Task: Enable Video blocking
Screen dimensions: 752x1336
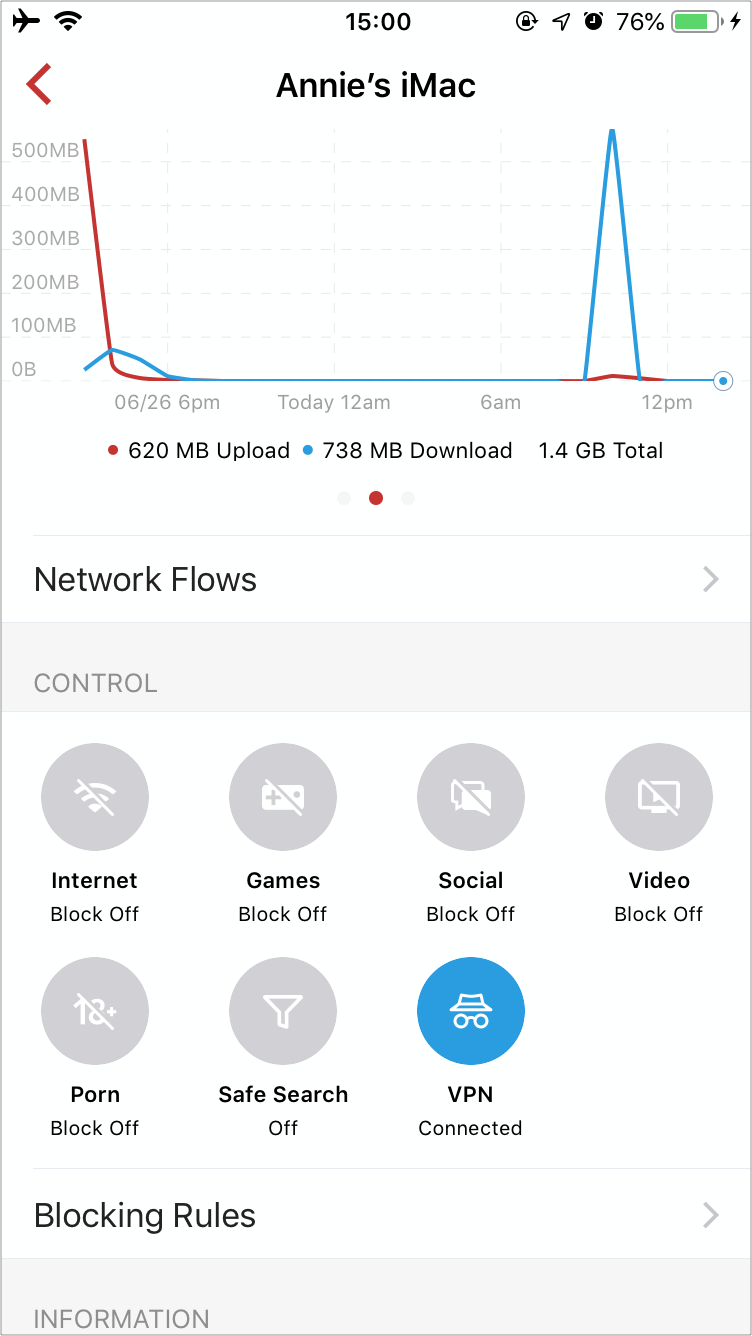Action: [x=659, y=797]
